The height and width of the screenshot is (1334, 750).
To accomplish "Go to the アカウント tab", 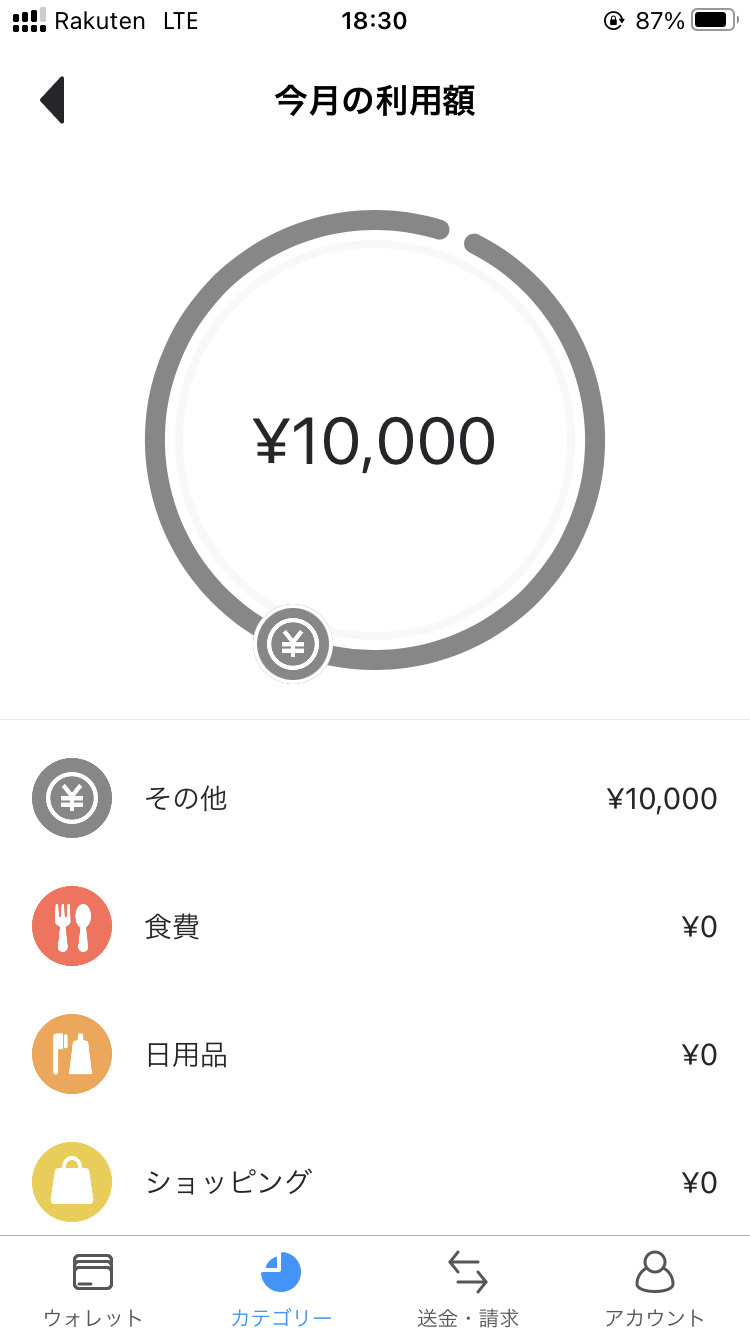I will pos(655,1288).
